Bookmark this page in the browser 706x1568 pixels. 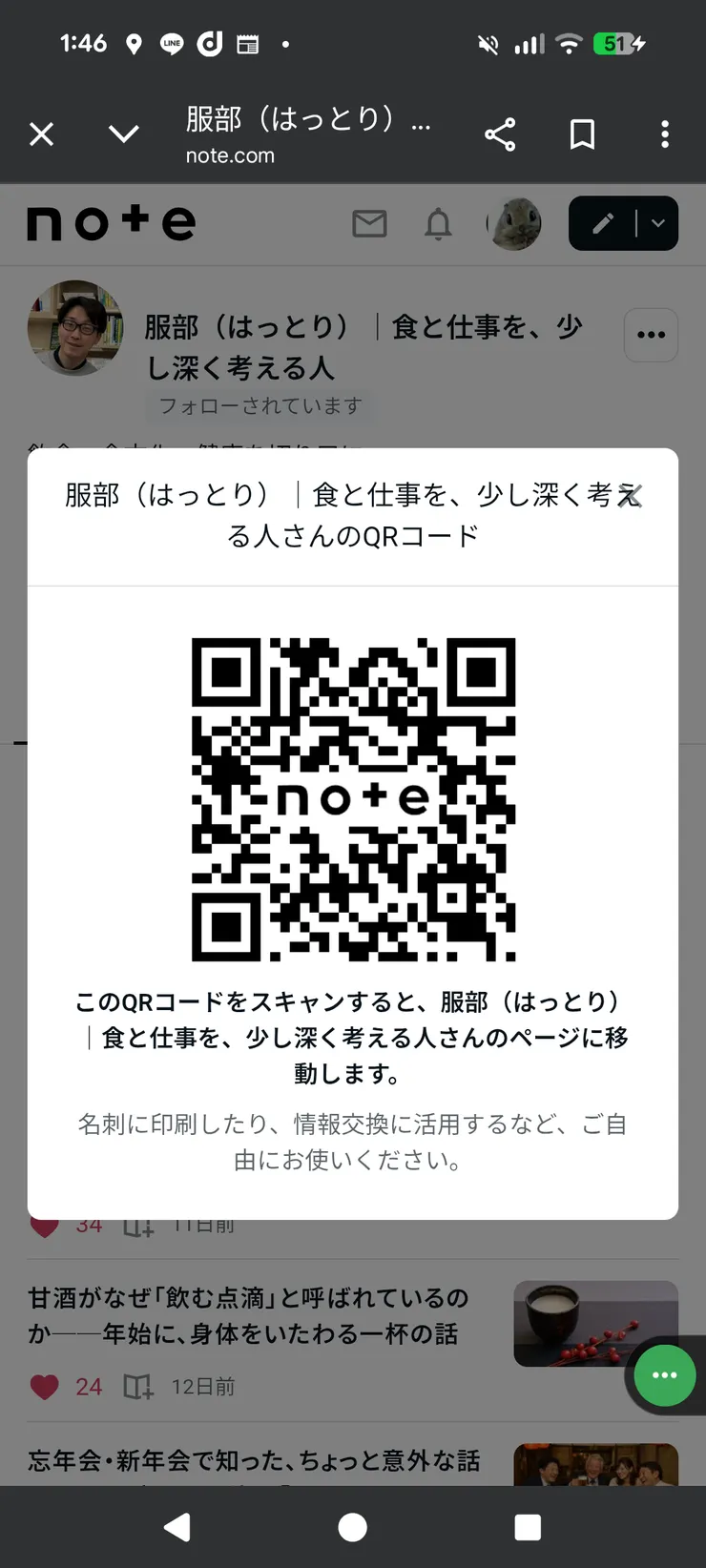(582, 134)
